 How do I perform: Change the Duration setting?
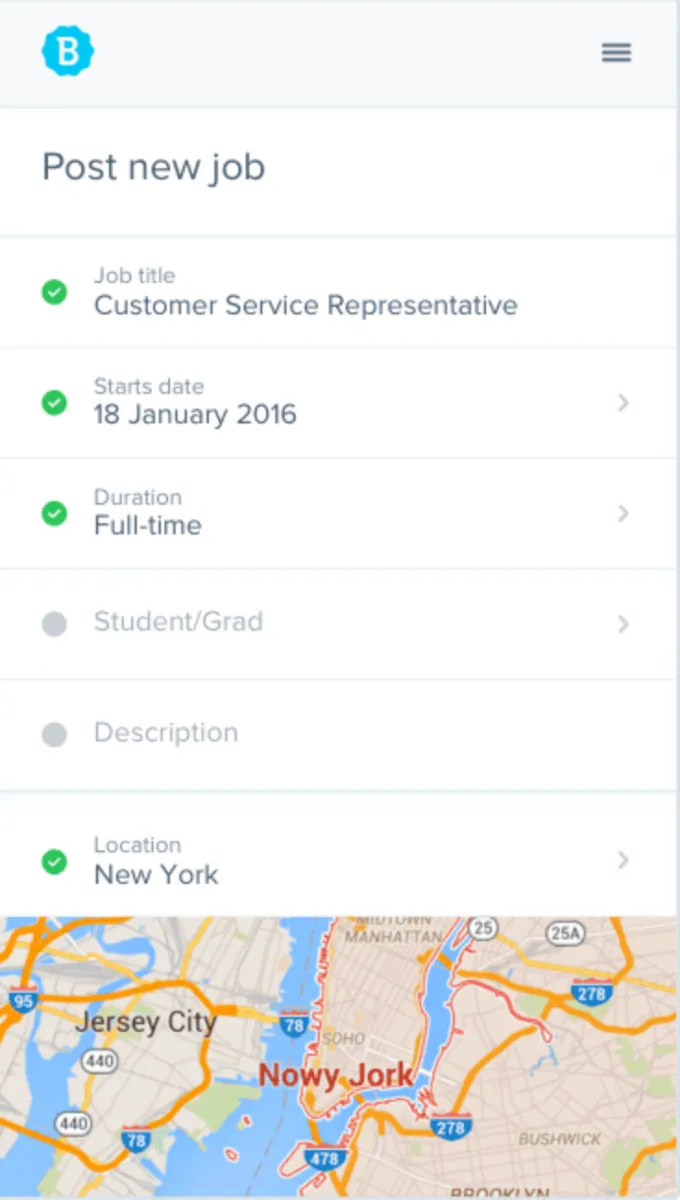click(340, 513)
